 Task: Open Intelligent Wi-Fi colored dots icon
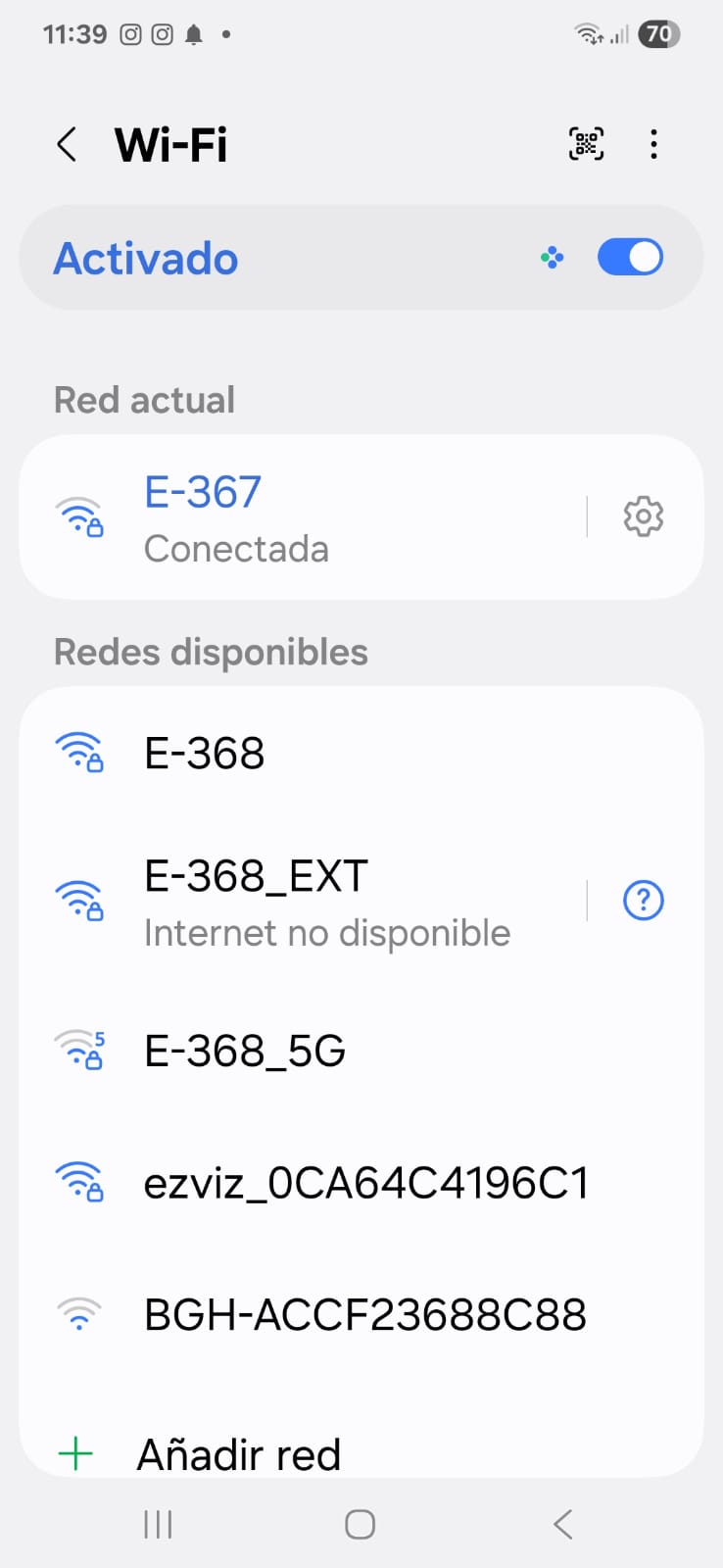tap(553, 258)
